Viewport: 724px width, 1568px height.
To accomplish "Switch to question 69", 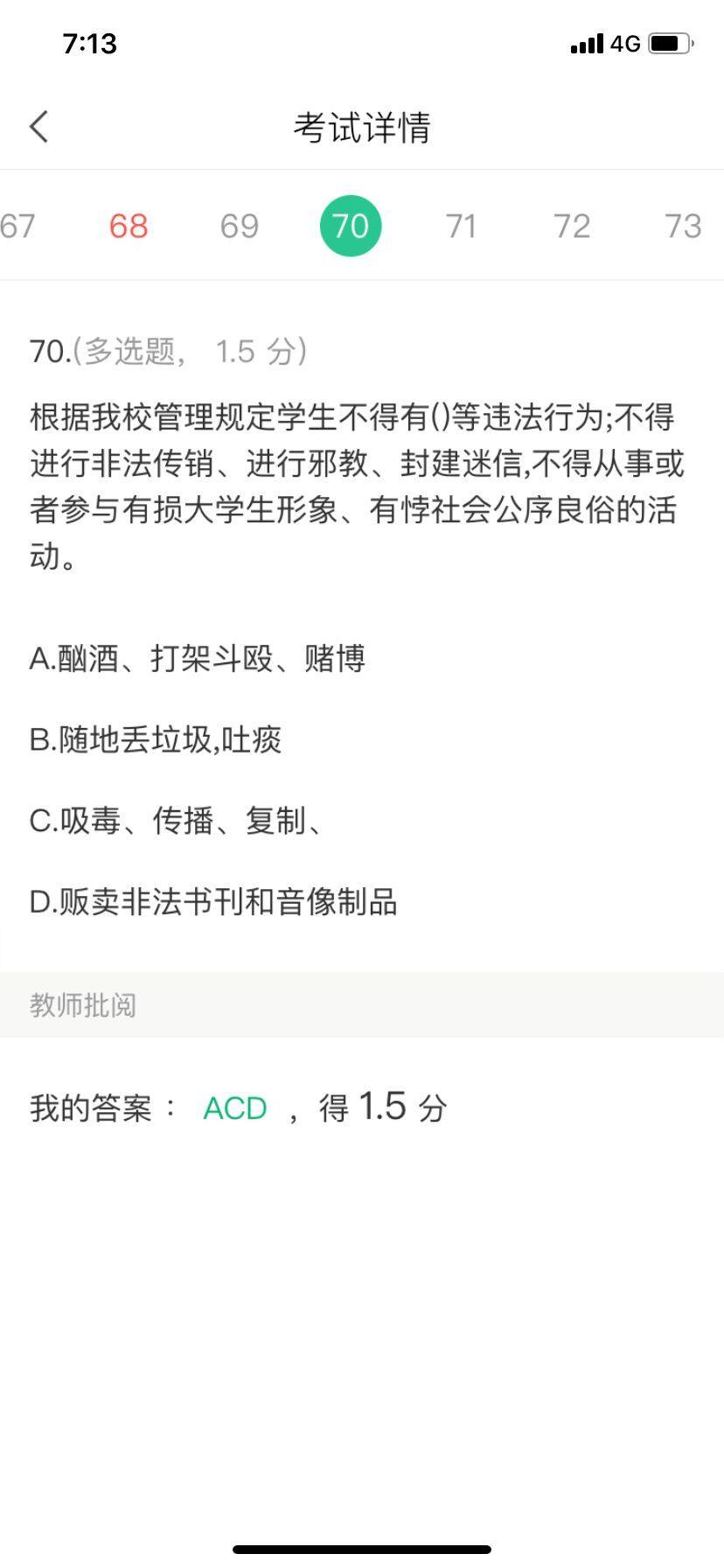I will click(x=240, y=227).
